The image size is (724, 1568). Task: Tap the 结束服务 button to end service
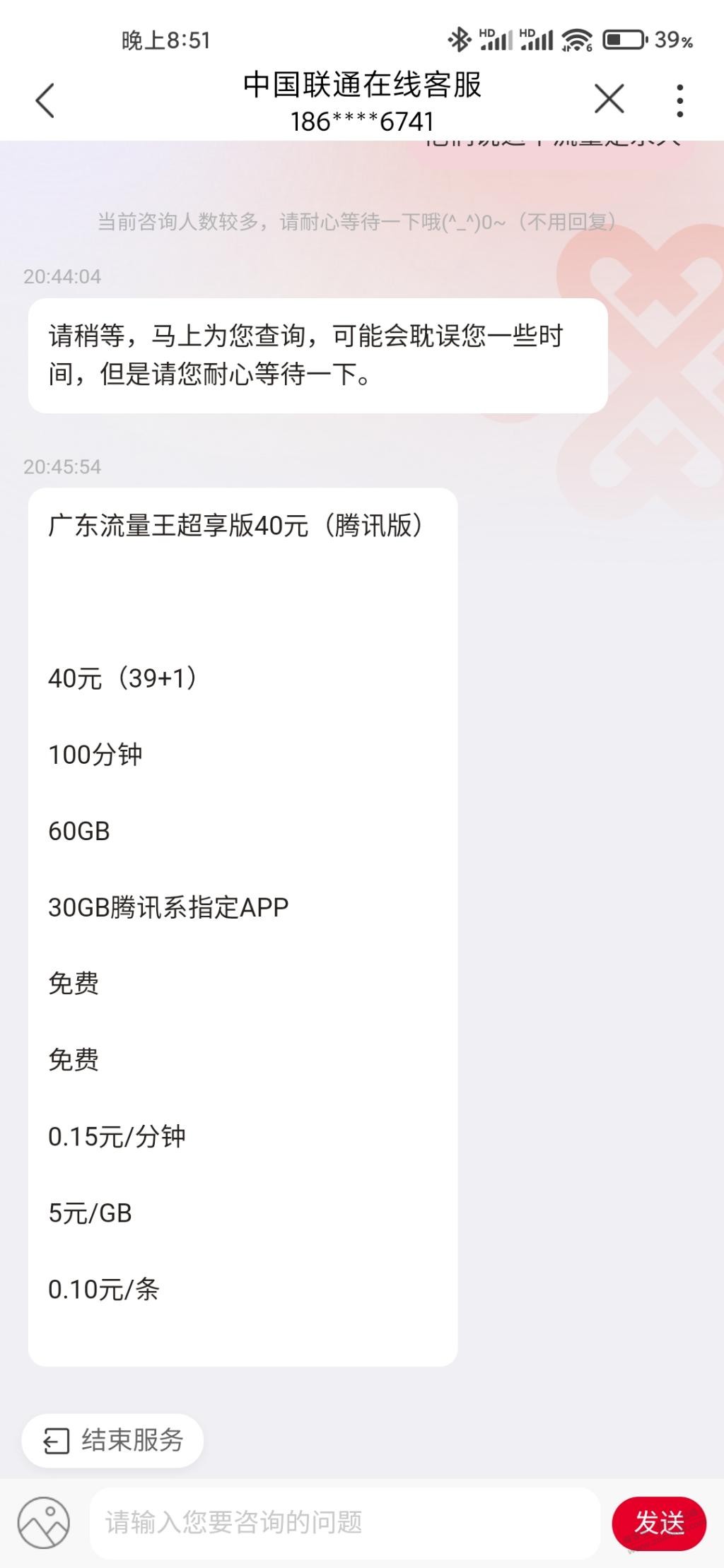point(113,1440)
